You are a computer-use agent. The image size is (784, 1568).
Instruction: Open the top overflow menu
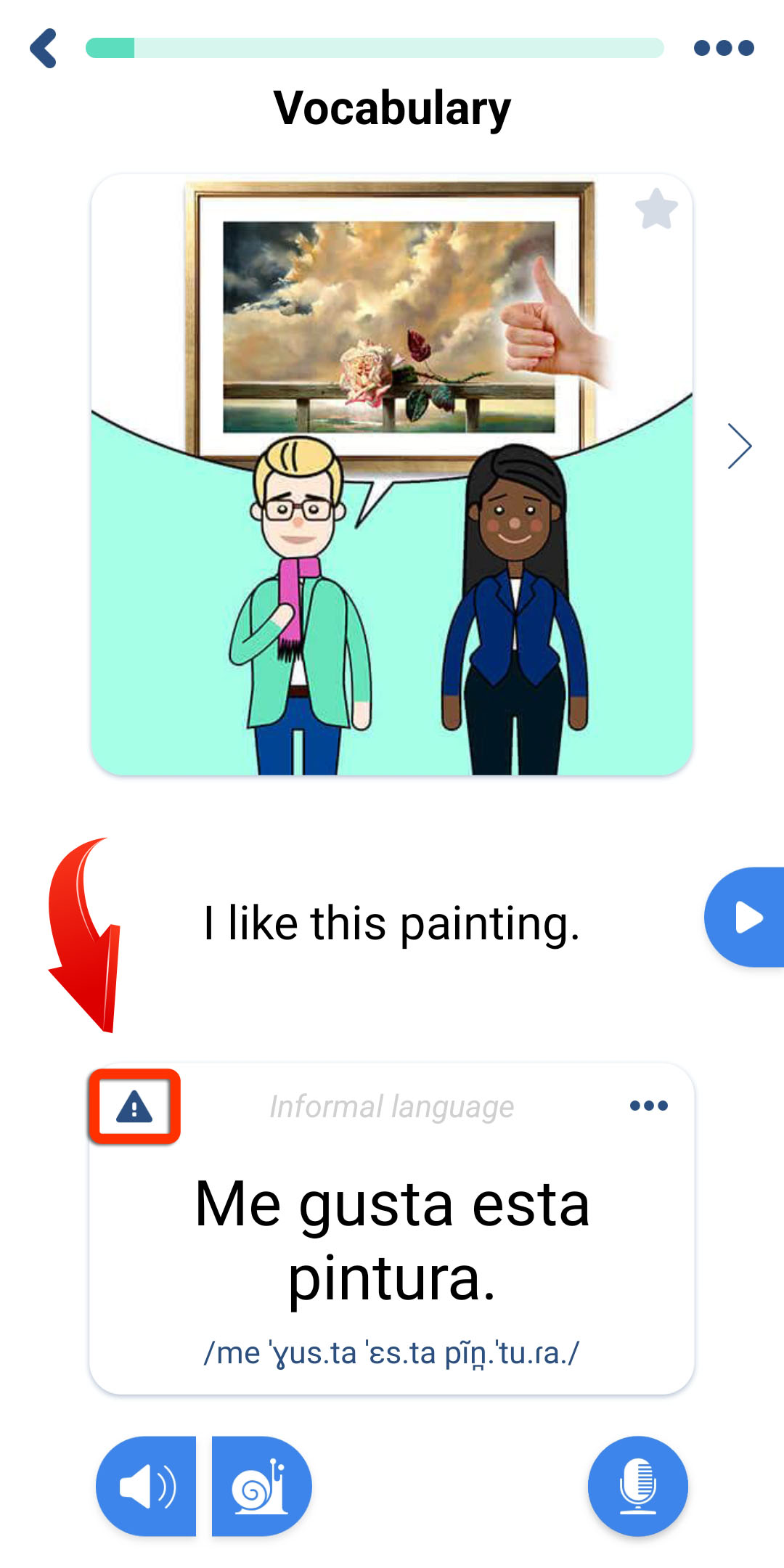pyautogui.click(x=724, y=48)
